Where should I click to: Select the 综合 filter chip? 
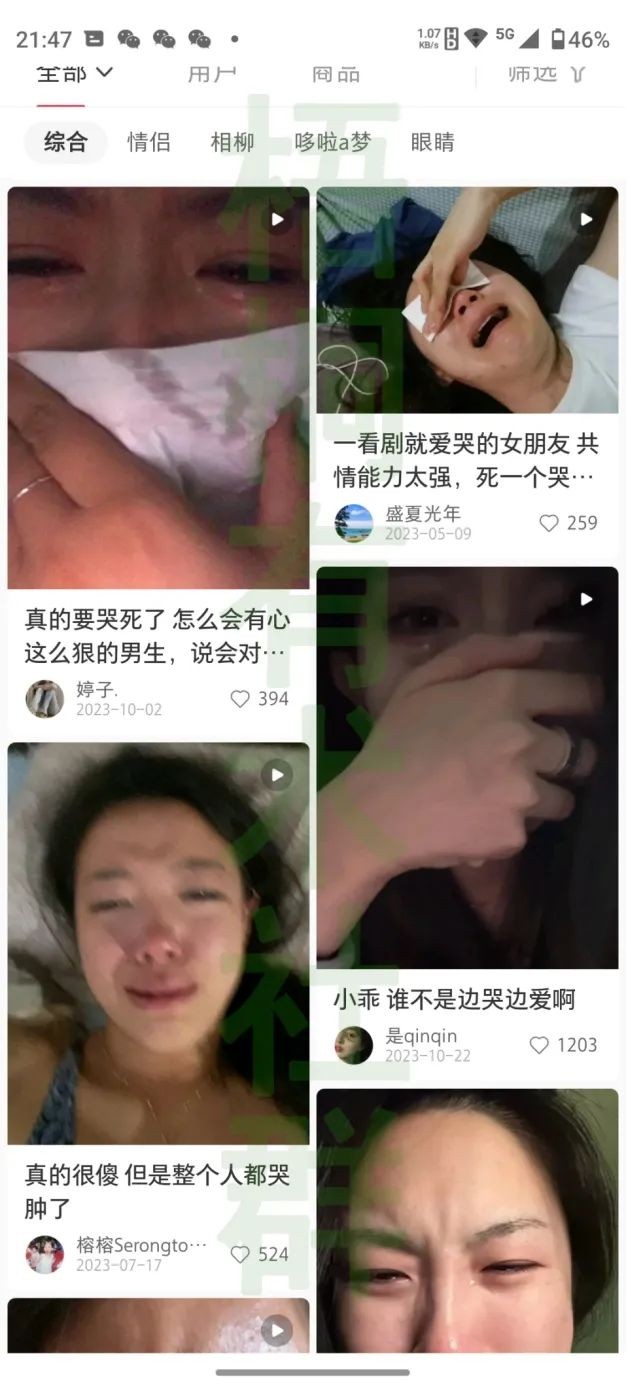[x=66, y=143]
